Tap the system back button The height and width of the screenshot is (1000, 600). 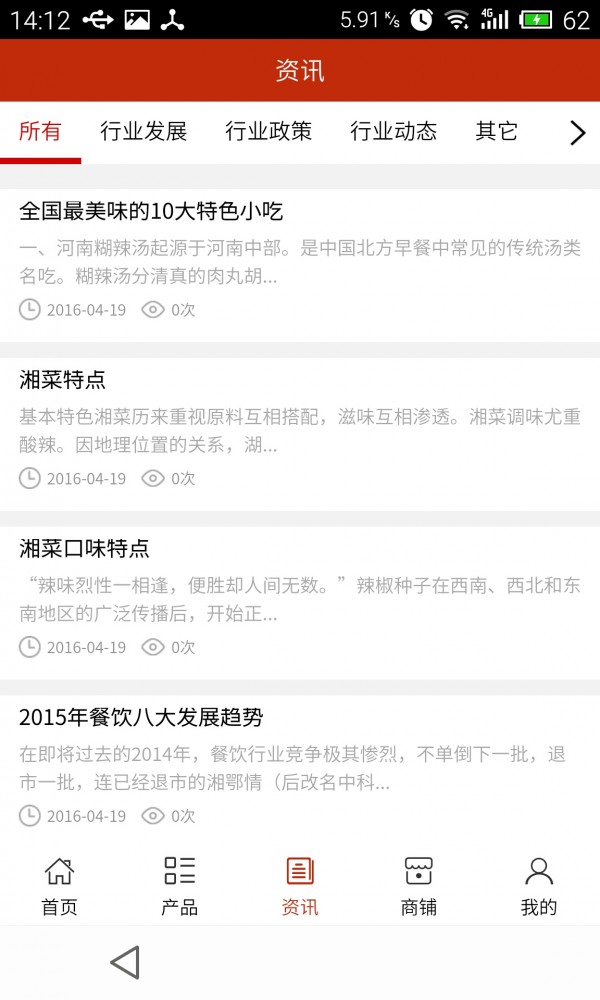(x=125, y=963)
